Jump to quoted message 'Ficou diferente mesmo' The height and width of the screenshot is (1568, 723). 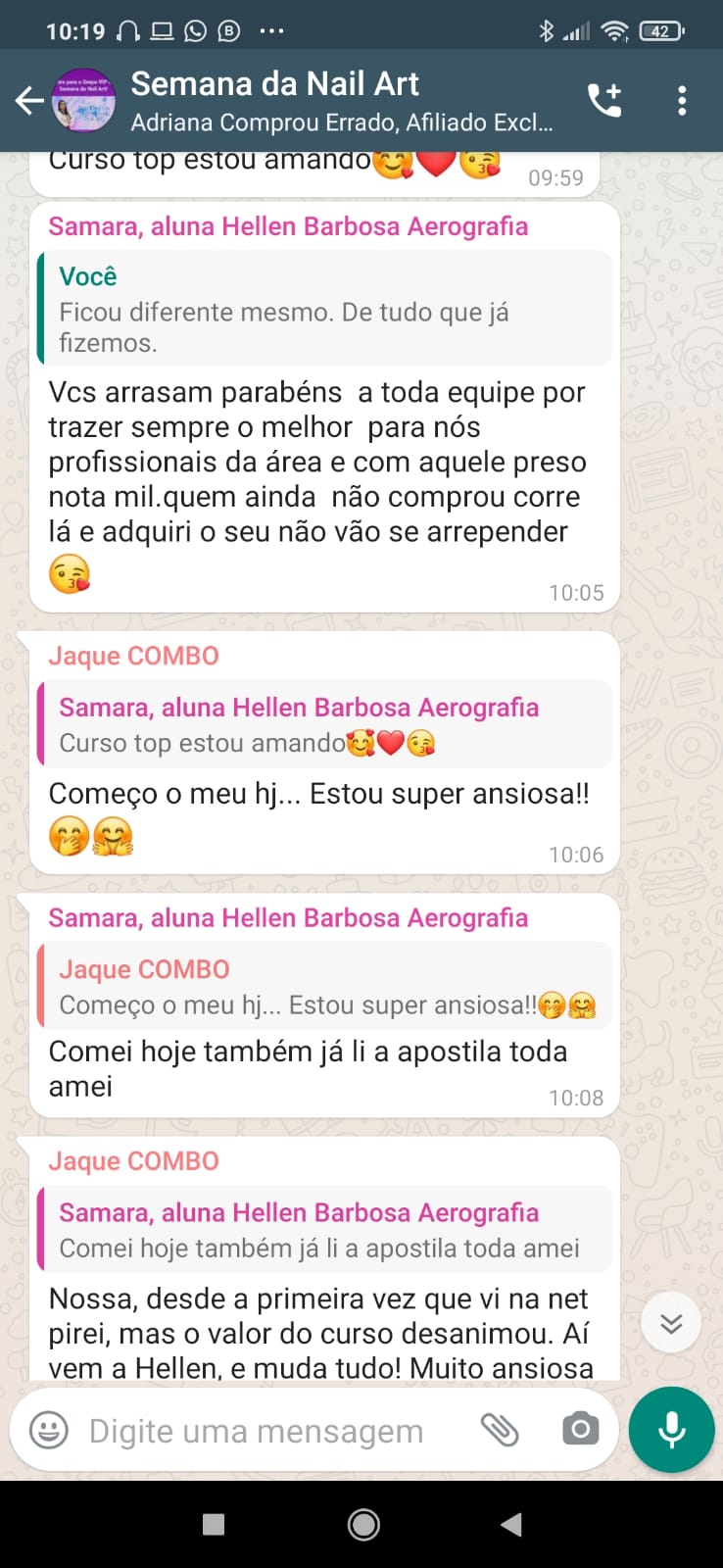(323, 308)
